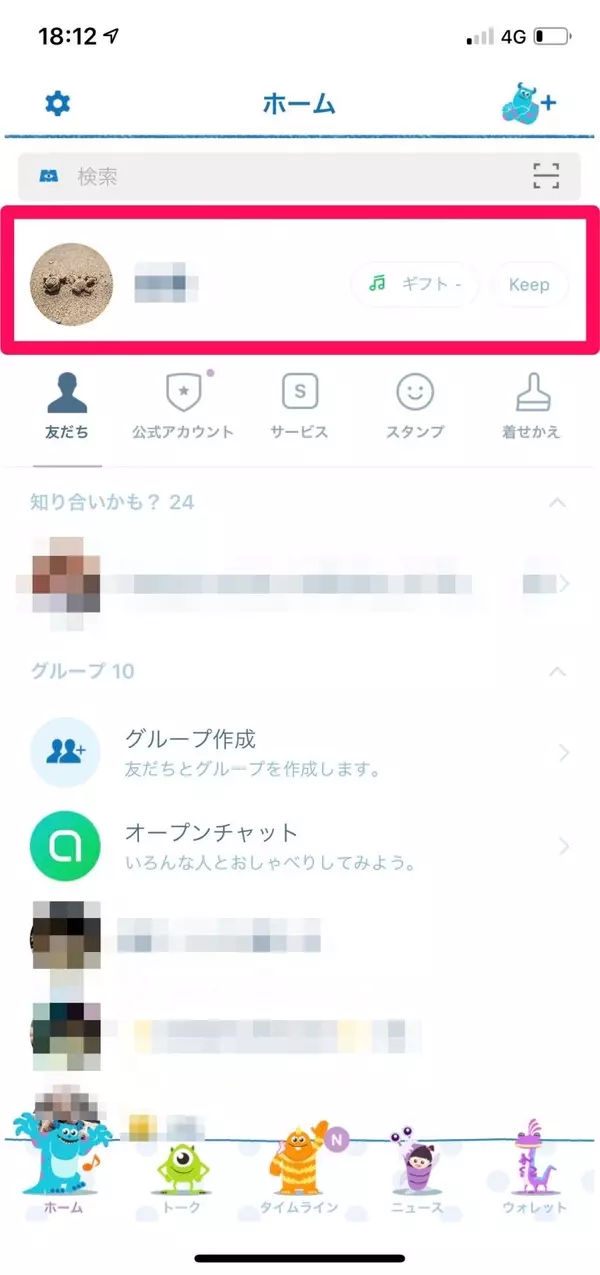Open the Keep button

point(529,284)
